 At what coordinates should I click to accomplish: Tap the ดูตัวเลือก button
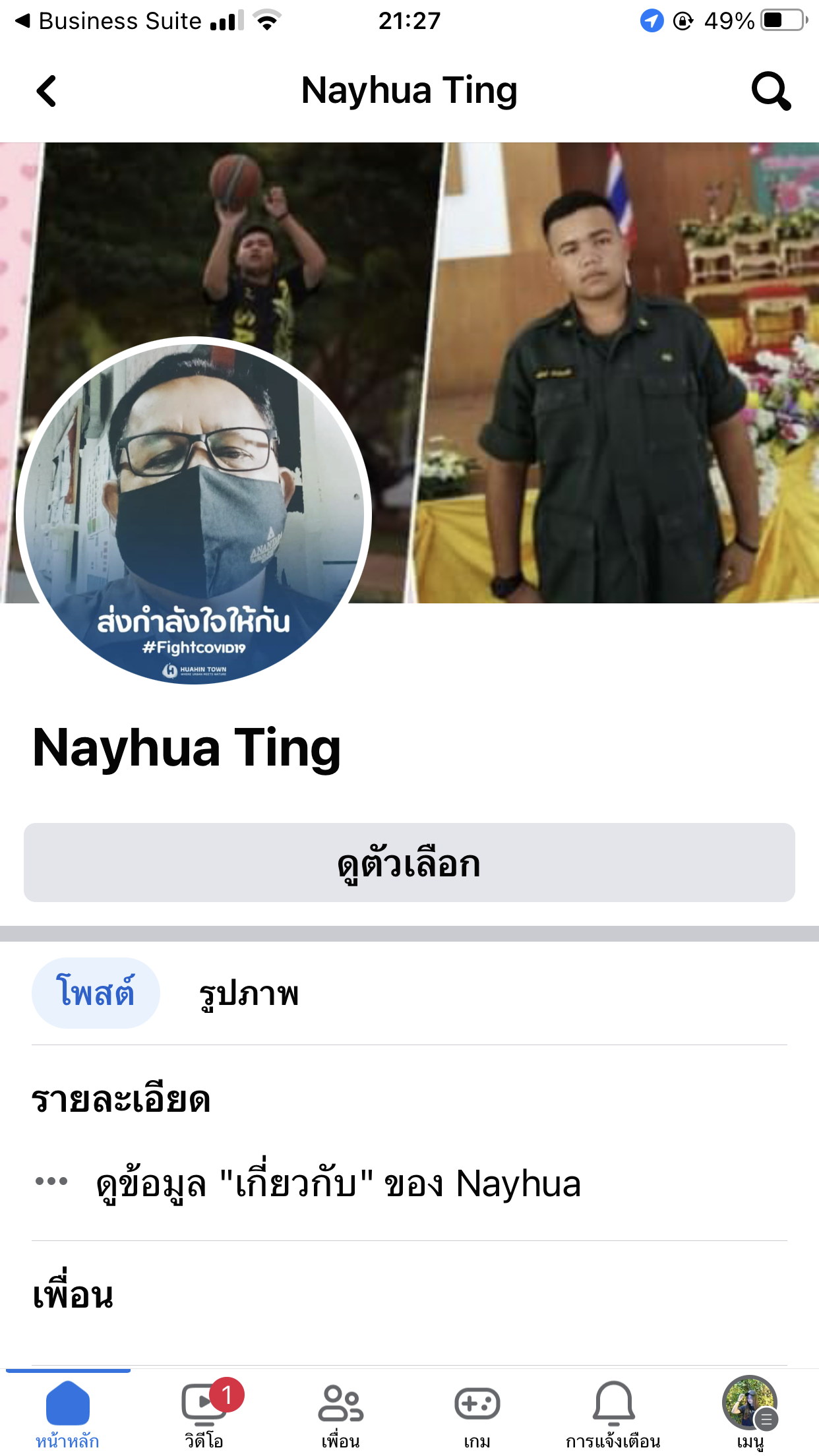click(x=409, y=863)
